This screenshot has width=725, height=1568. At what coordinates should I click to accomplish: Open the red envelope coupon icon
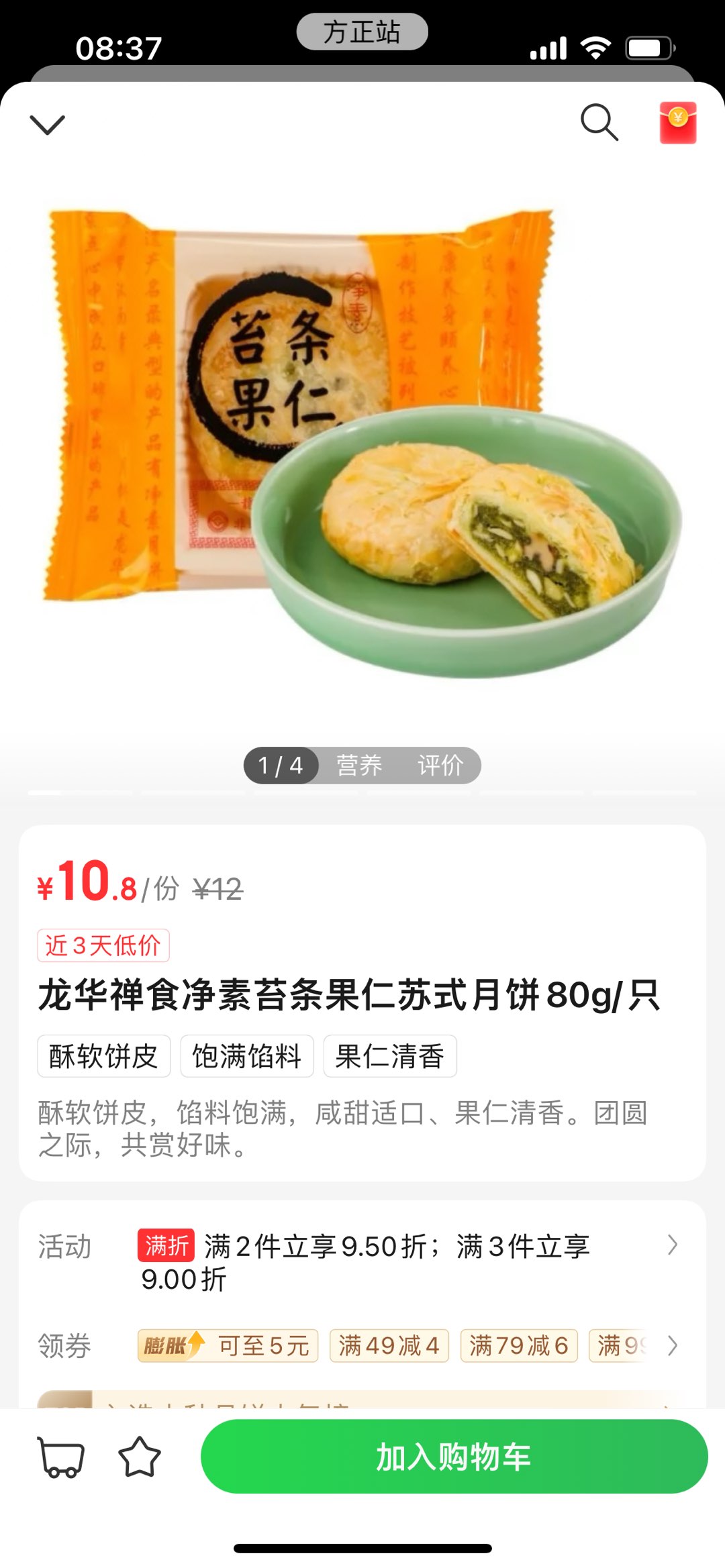678,123
